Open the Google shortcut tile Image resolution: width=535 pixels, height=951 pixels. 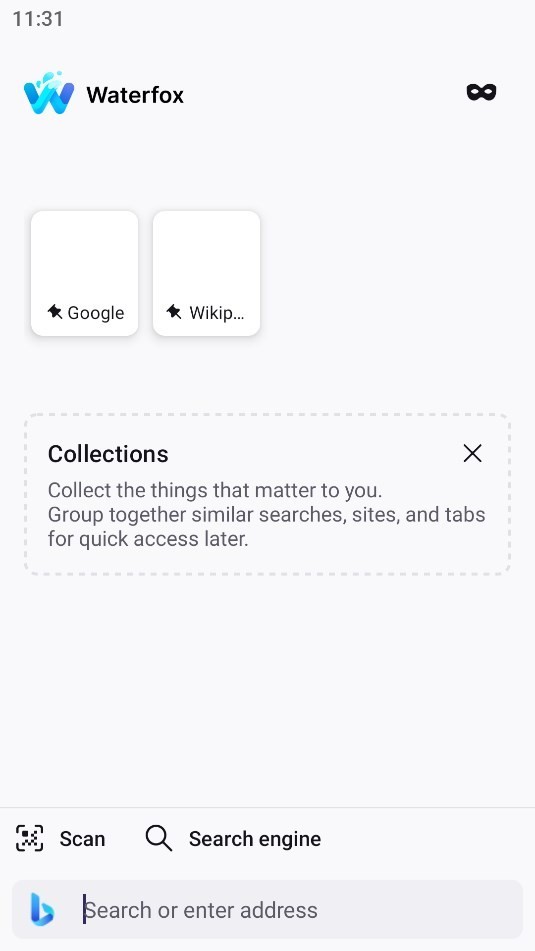pyautogui.click(x=84, y=273)
